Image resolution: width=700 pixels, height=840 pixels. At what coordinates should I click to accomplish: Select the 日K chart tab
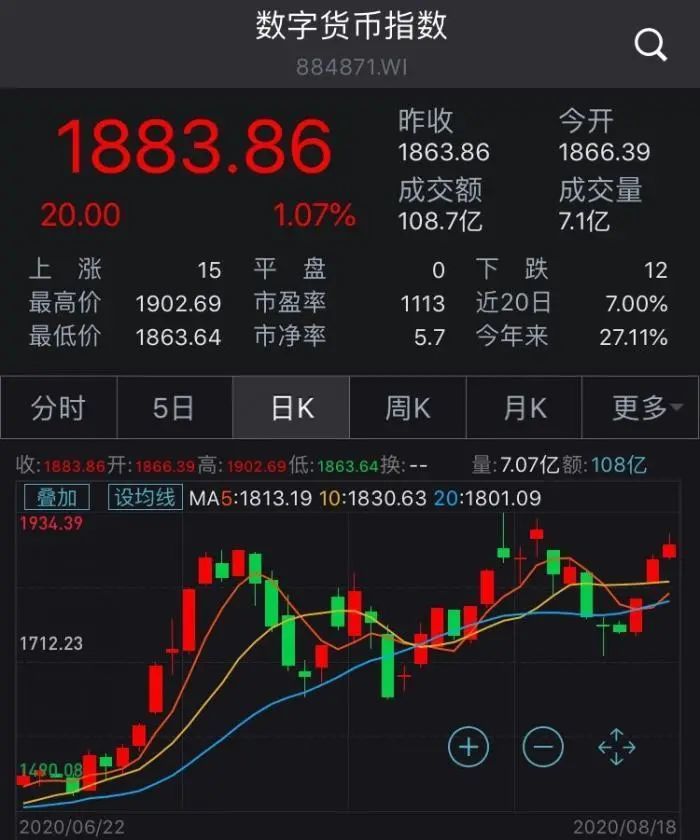pos(291,408)
